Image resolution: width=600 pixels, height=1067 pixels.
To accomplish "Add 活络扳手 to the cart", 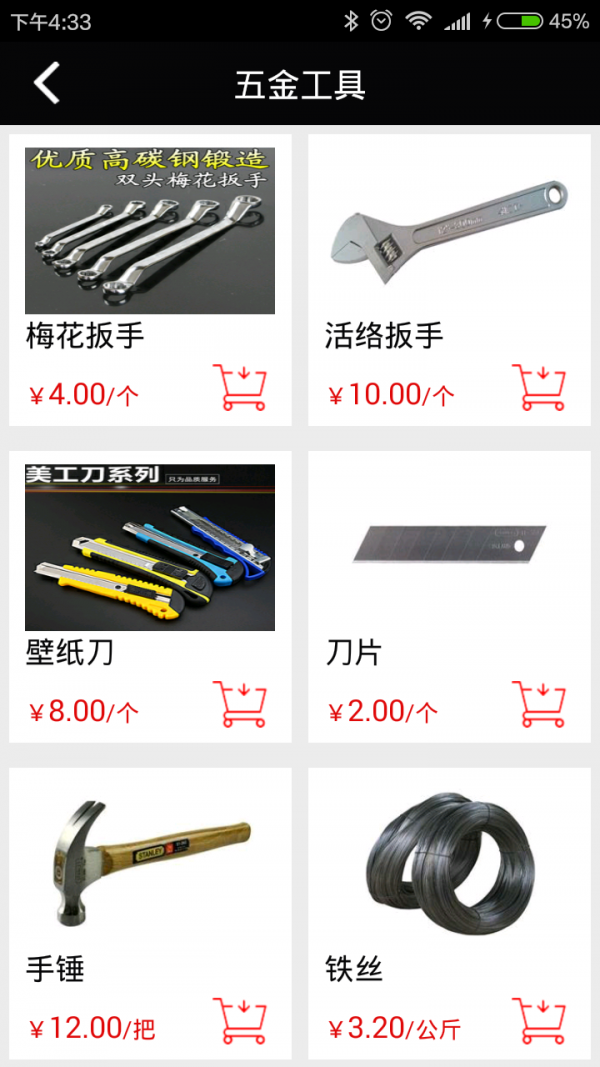I will coord(539,388).
